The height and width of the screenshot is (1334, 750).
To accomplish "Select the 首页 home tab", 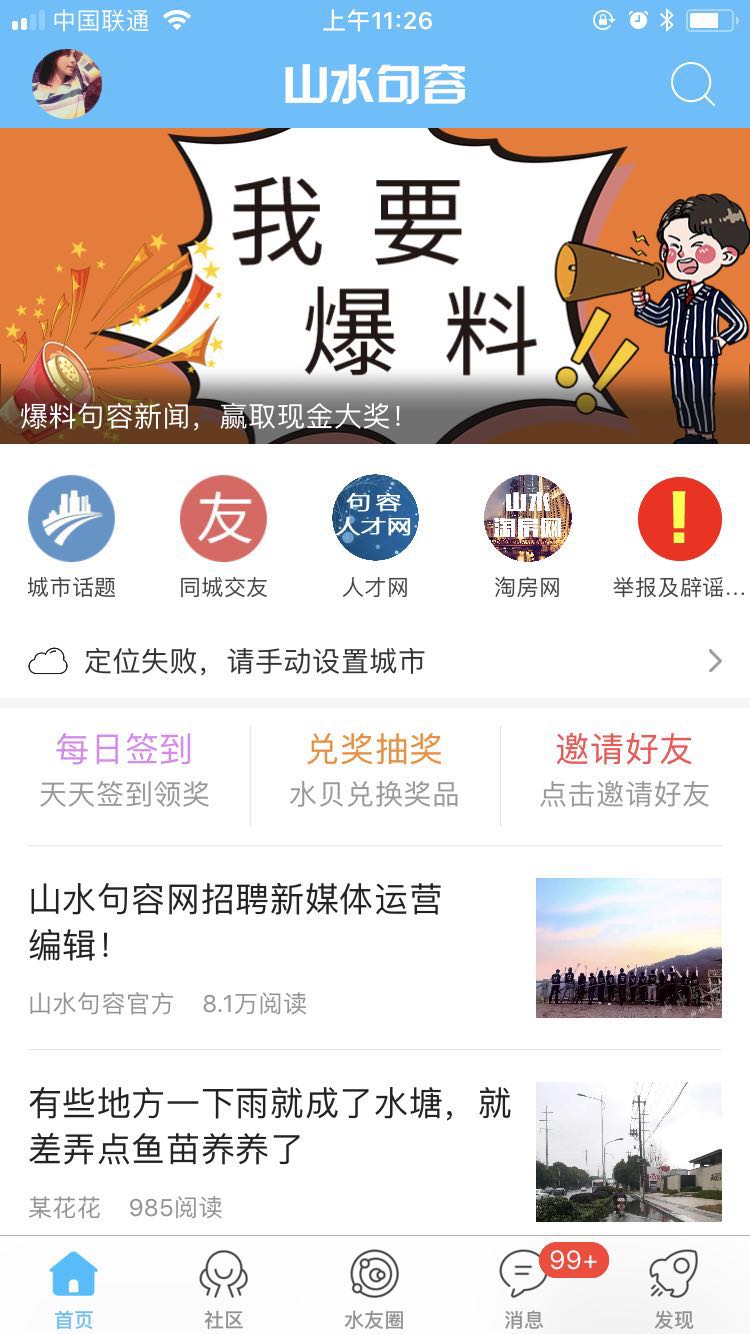I will pos(73,1283).
